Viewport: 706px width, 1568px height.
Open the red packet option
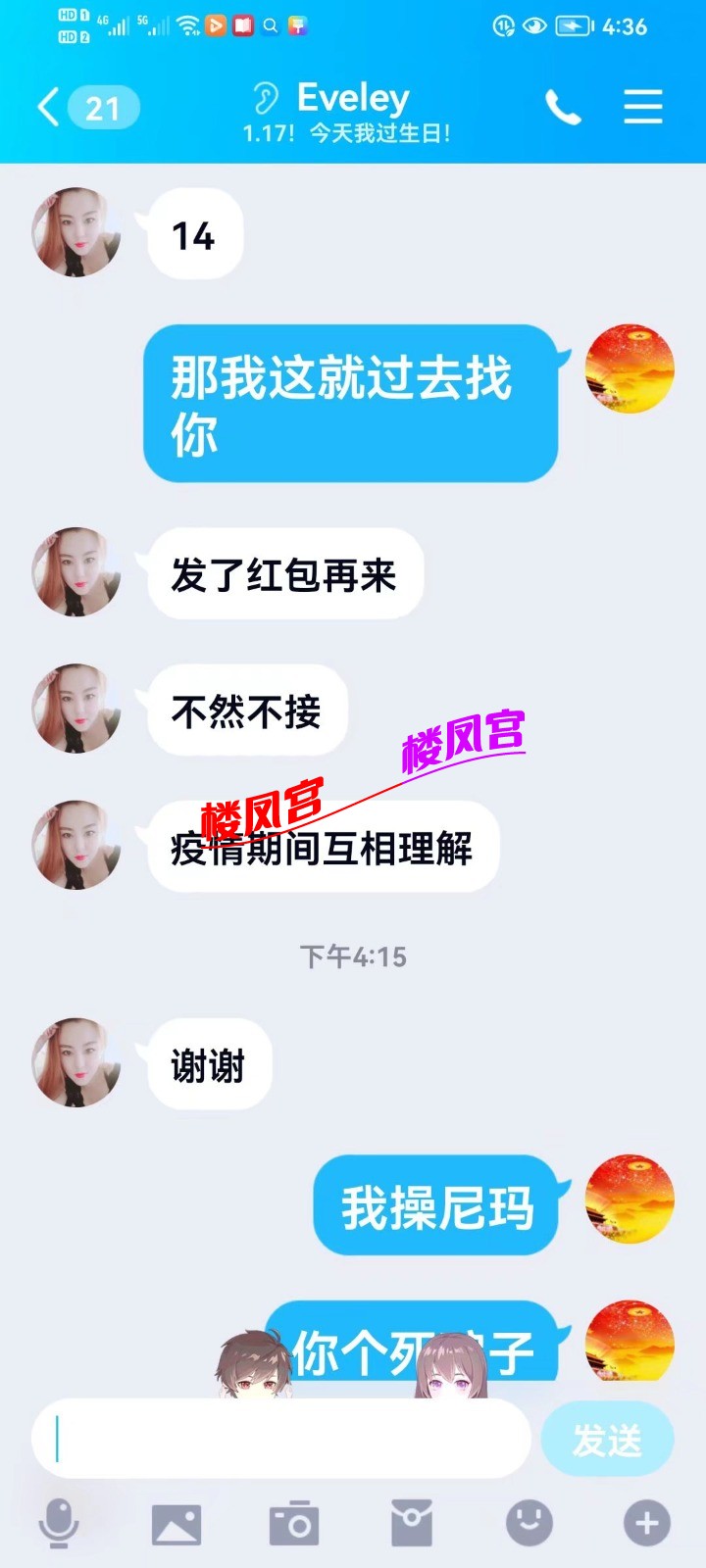(x=412, y=1523)
